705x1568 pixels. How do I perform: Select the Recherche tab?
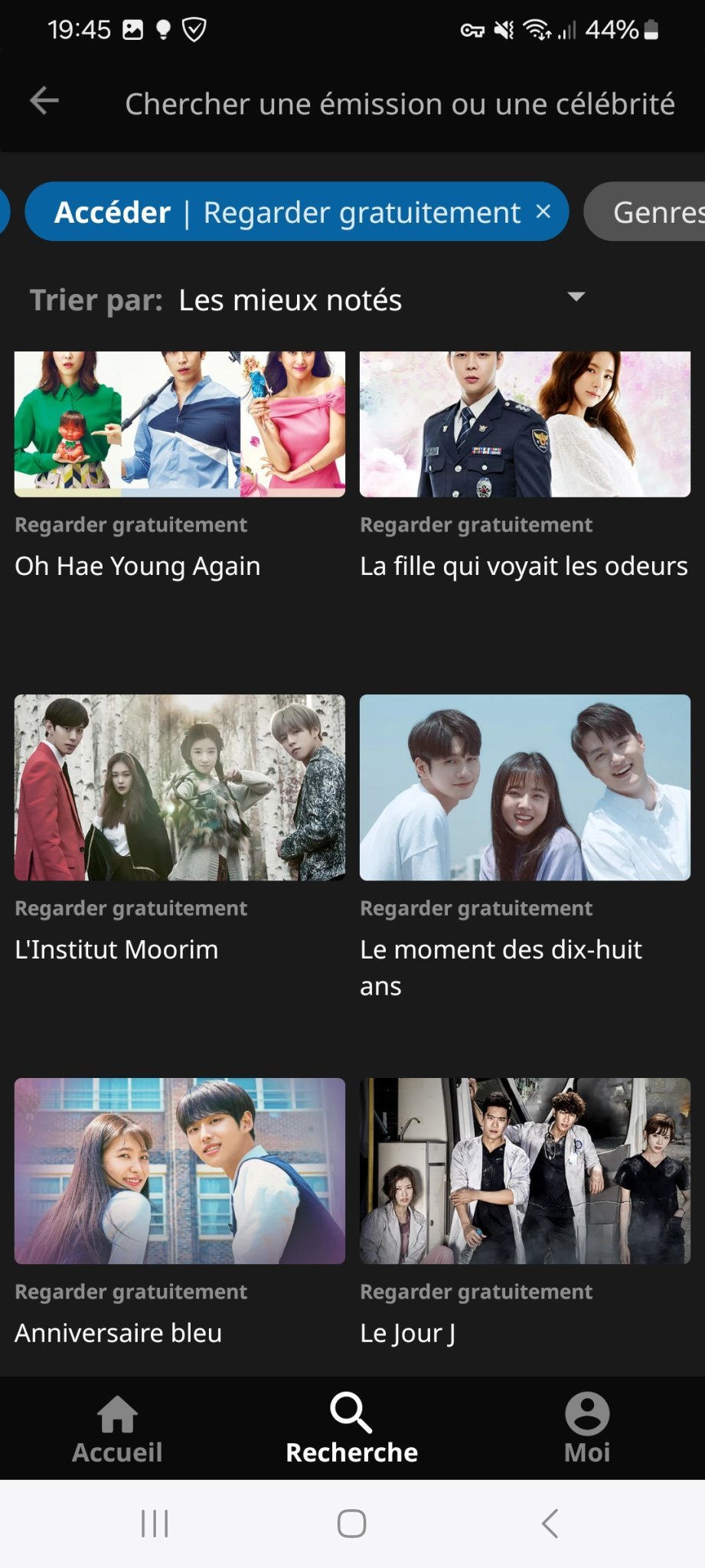(x=352, y=1429)
